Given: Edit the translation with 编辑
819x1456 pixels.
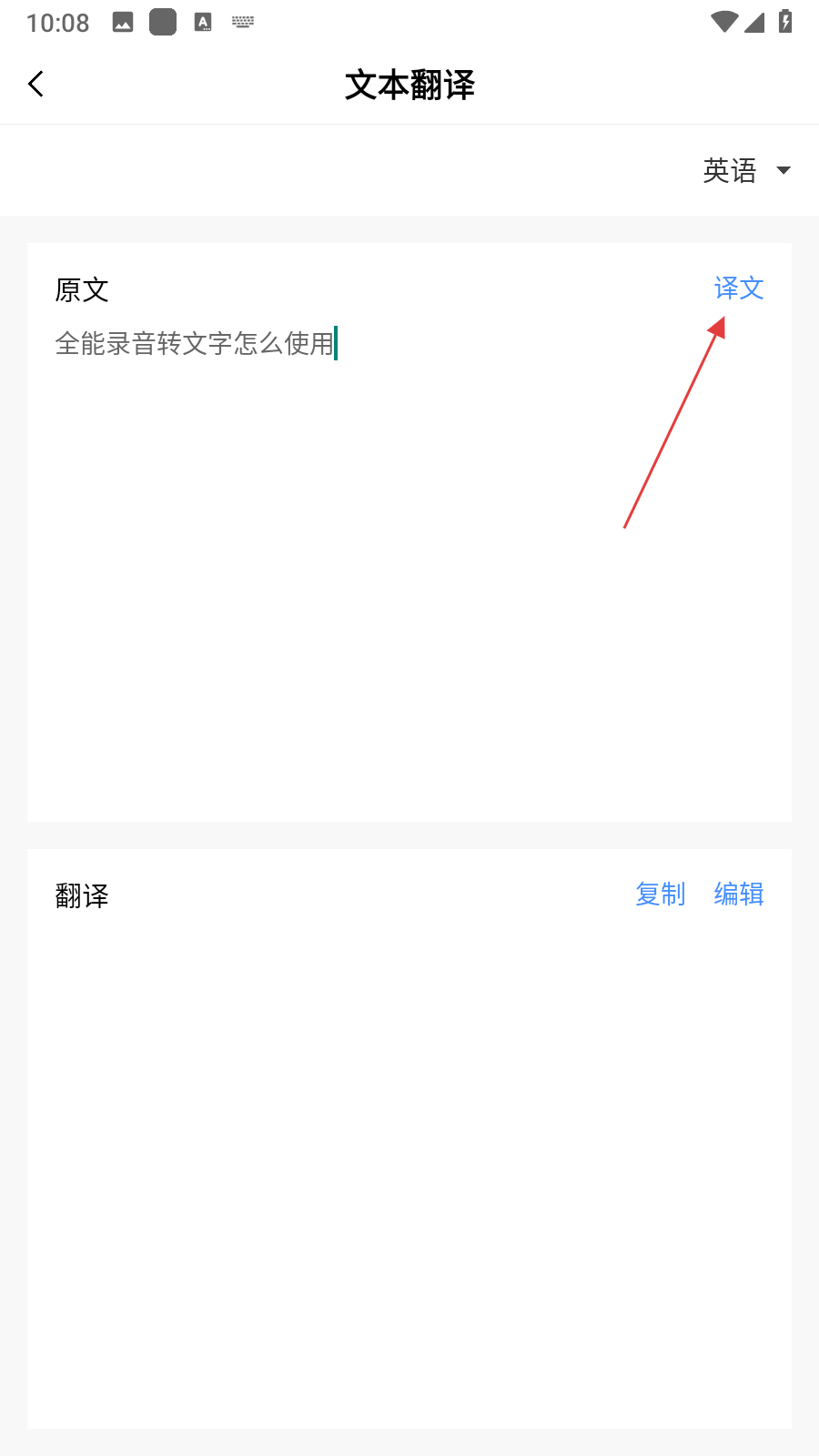Looking at the screenshot, I should pyautogui.click(x=738, y=895).
